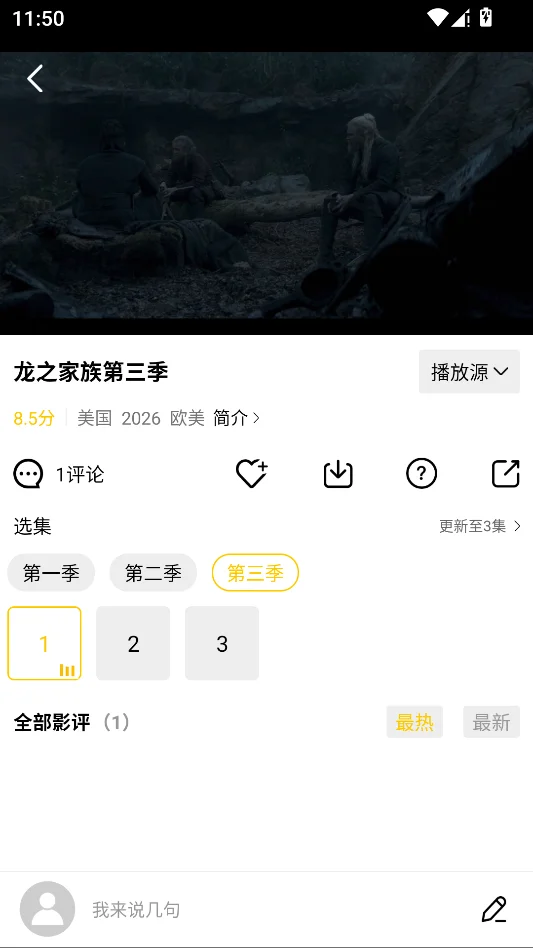Tap the video player to show controls
The image size is (533, 948).
coord(266,193)
